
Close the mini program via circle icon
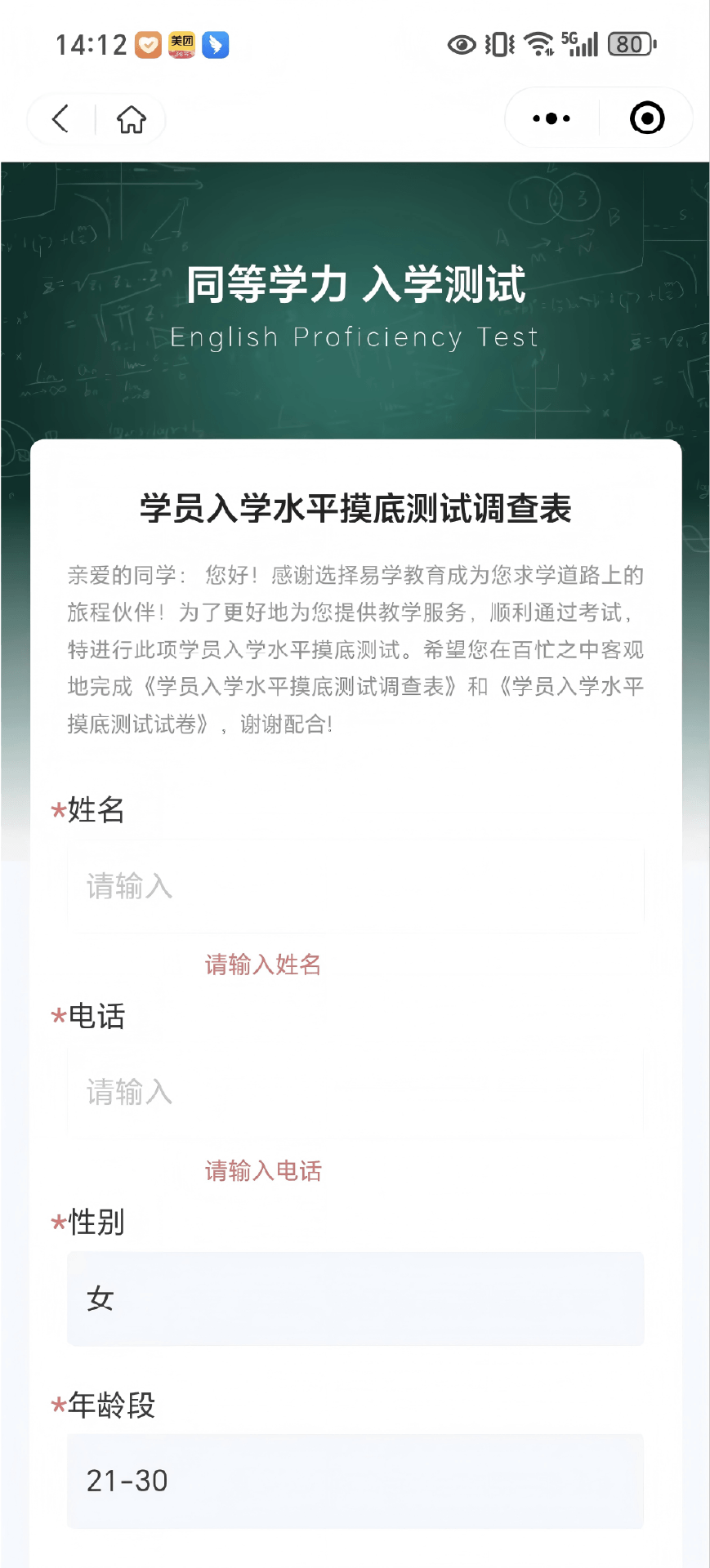(647, 119)
